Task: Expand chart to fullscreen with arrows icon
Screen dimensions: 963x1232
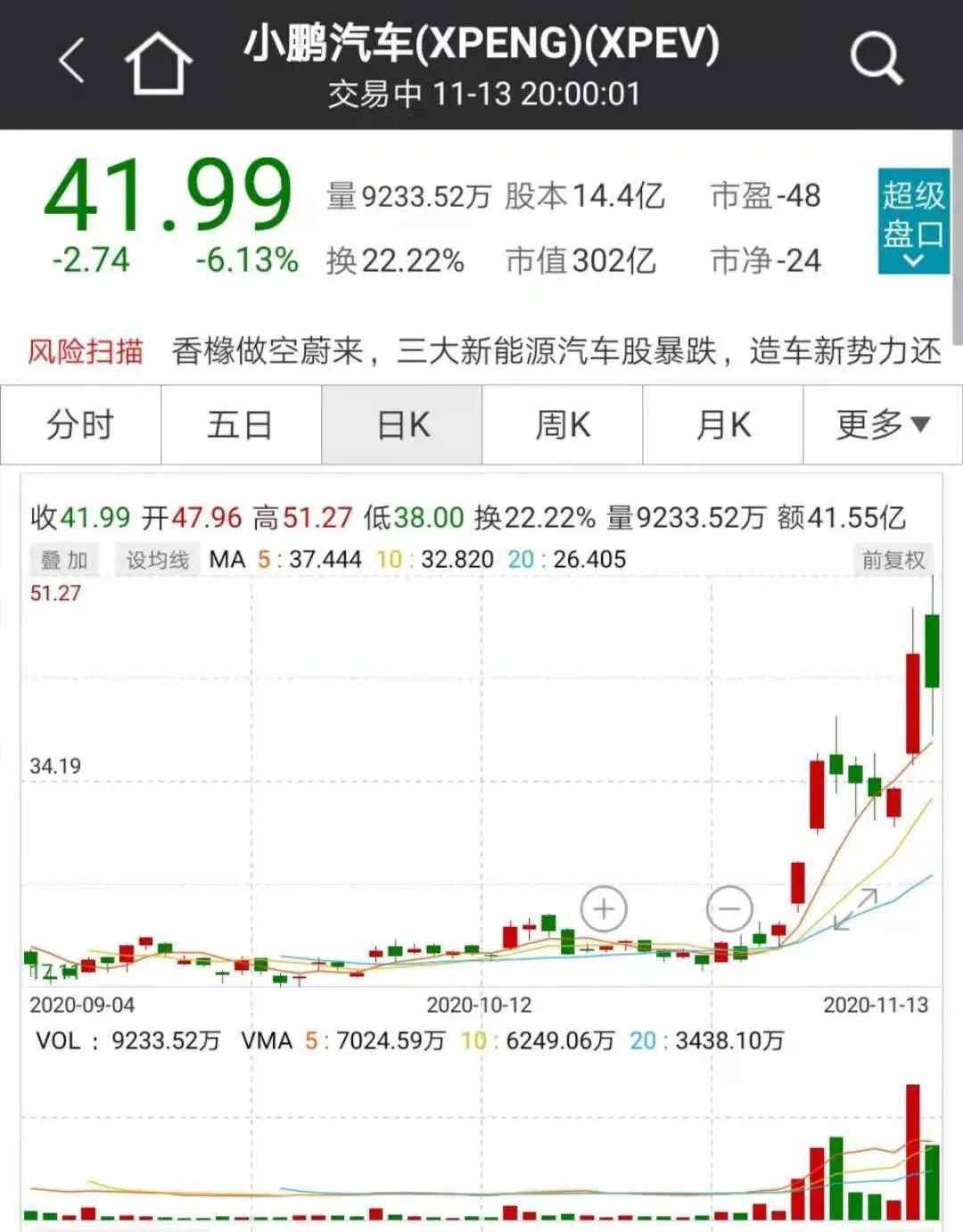Action: pyautogui.click(x=856, y=909)
